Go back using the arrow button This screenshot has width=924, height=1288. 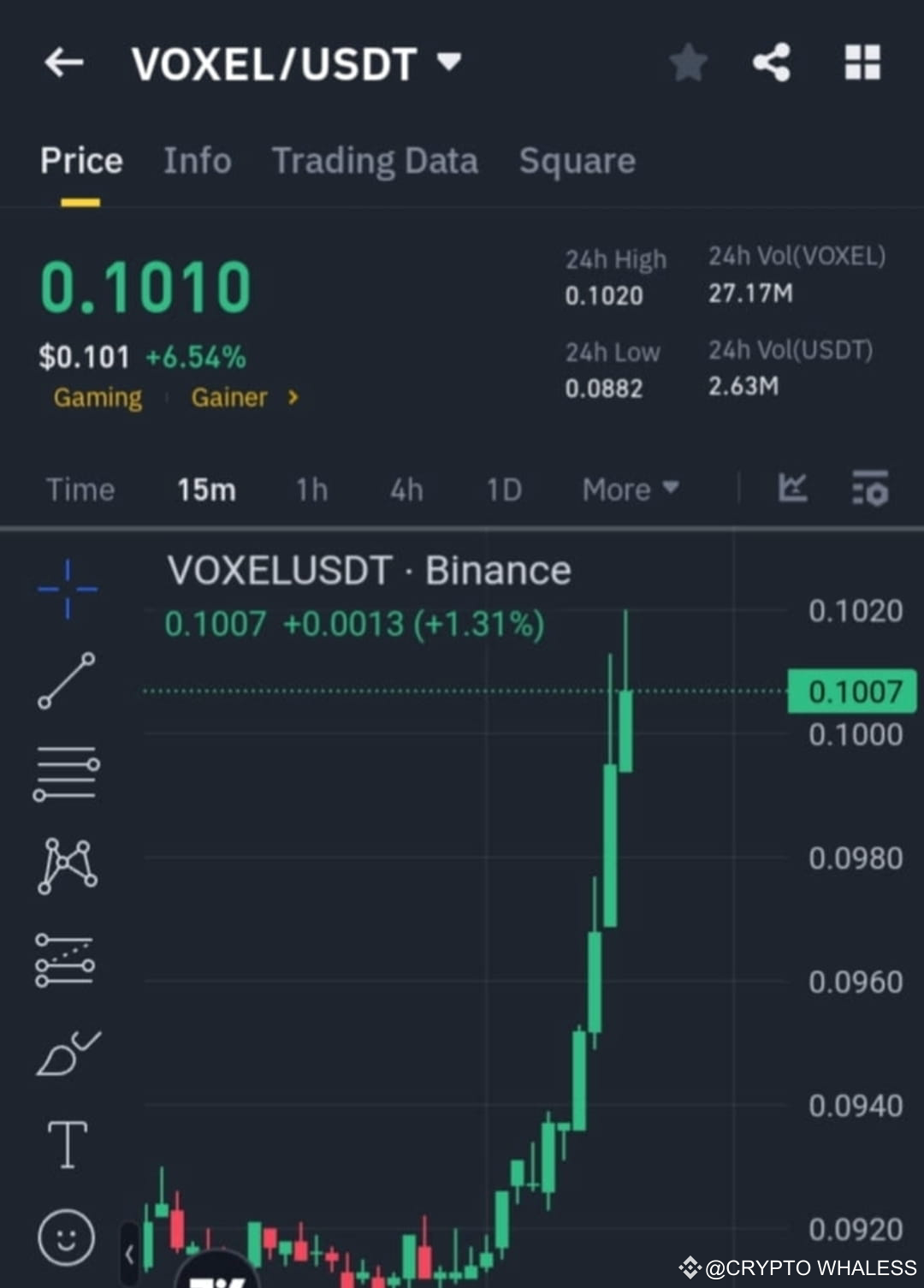point(64,62)
